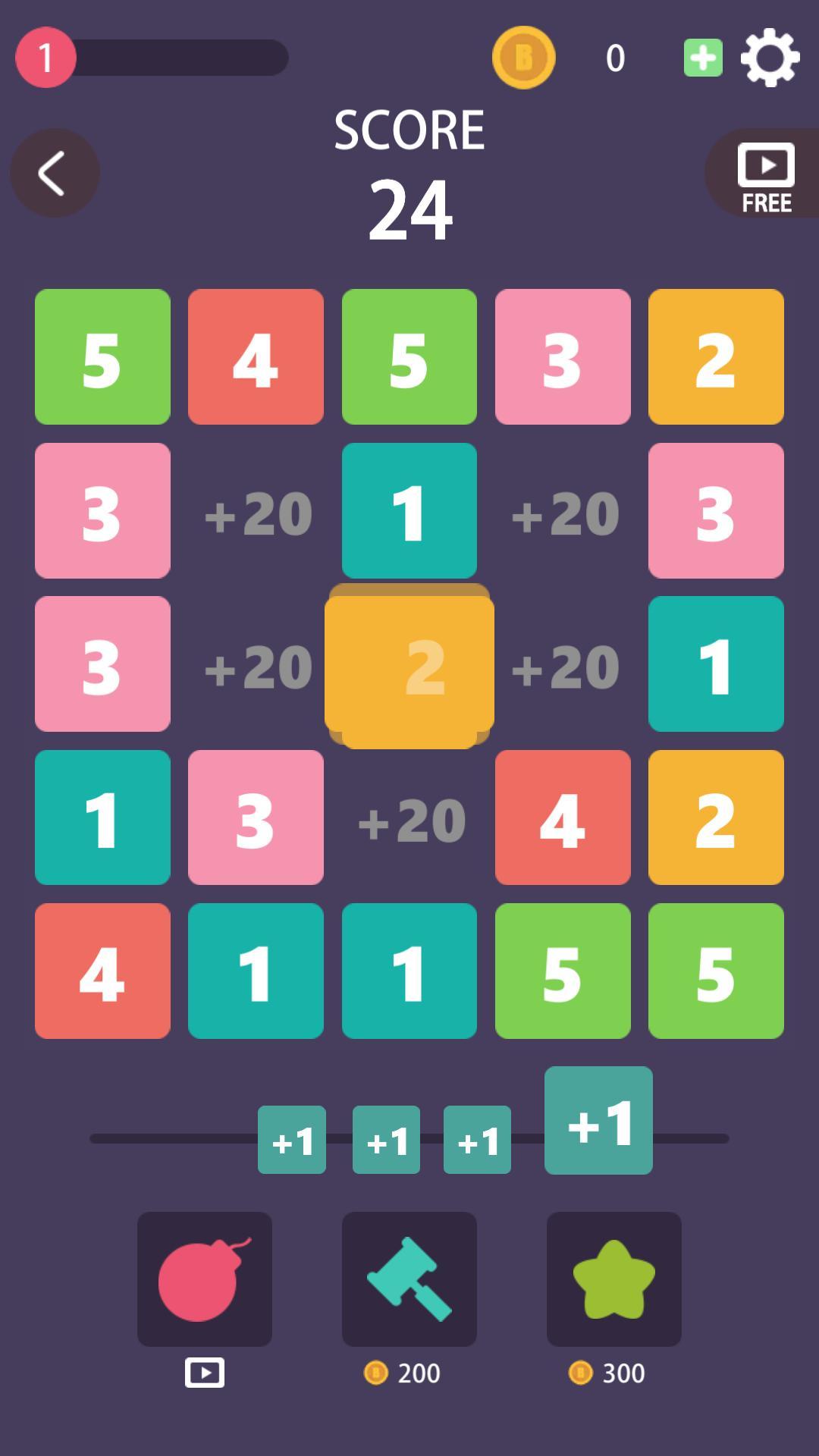Tap the red 4 tile beside the top-left 5
Screen dimensions: 819x1456
[x=256, y=356]
